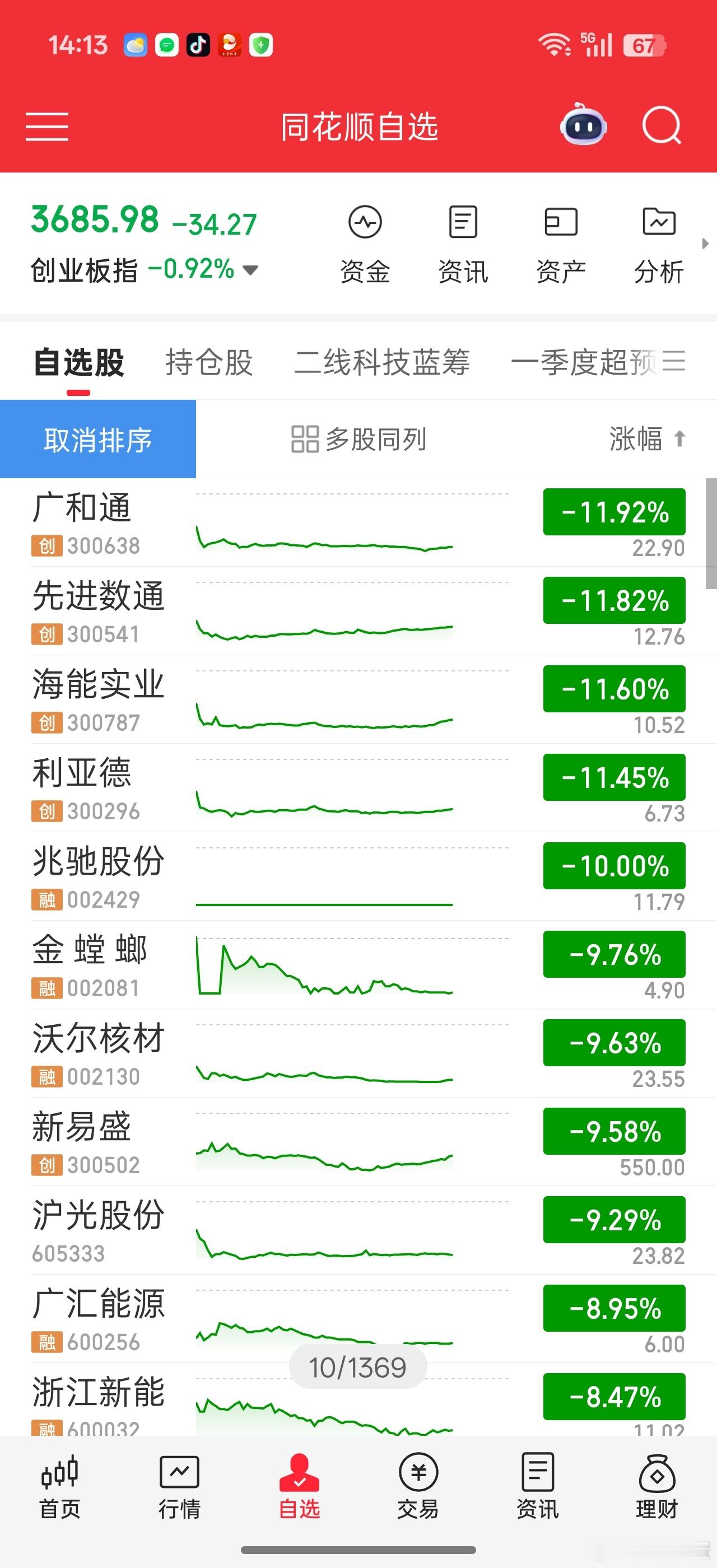This screenshot has height=1568, width=717.
Task: Click the 取消排序 cancel-sort button
Action: click(98, 440)
